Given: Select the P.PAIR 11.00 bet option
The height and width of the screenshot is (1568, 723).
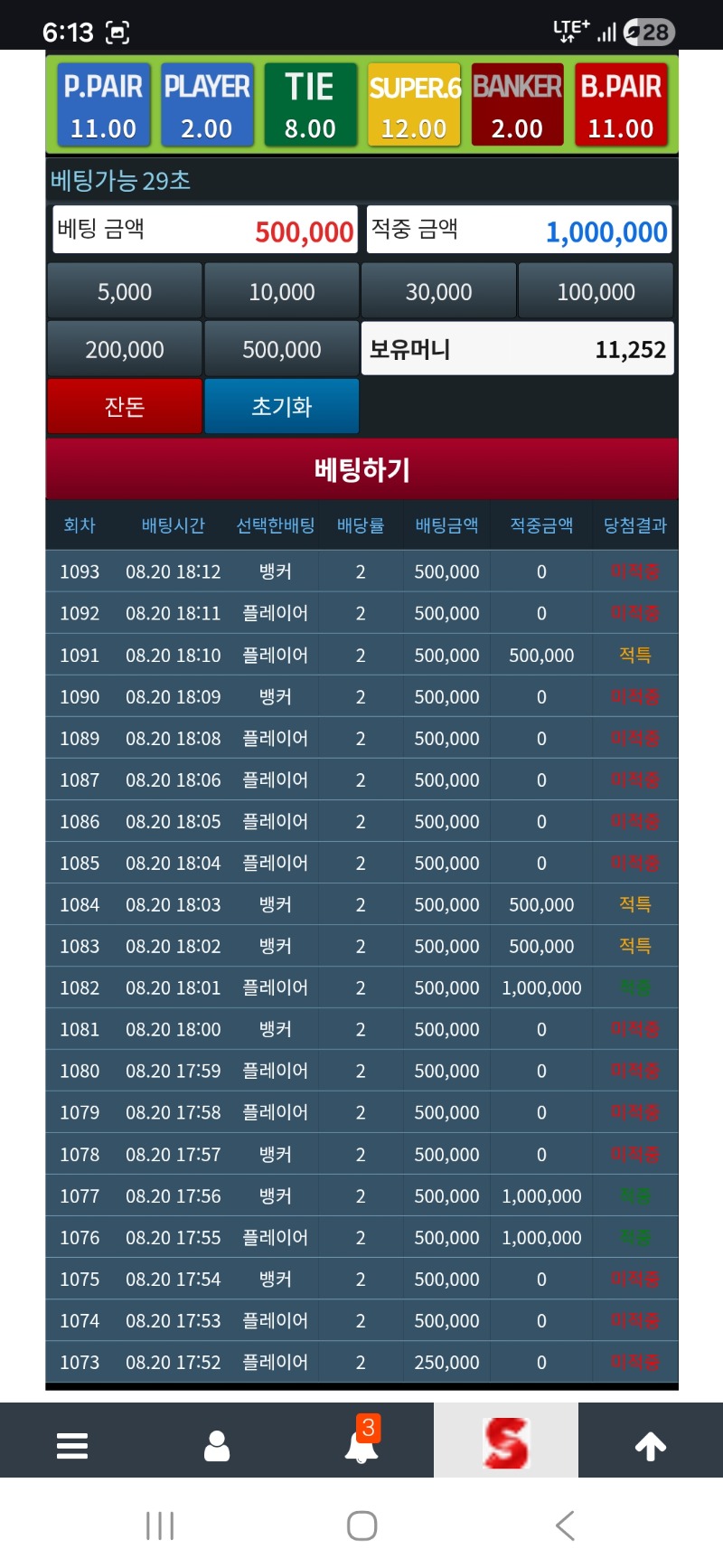Looking at the screenshot, I should (103, 105).
